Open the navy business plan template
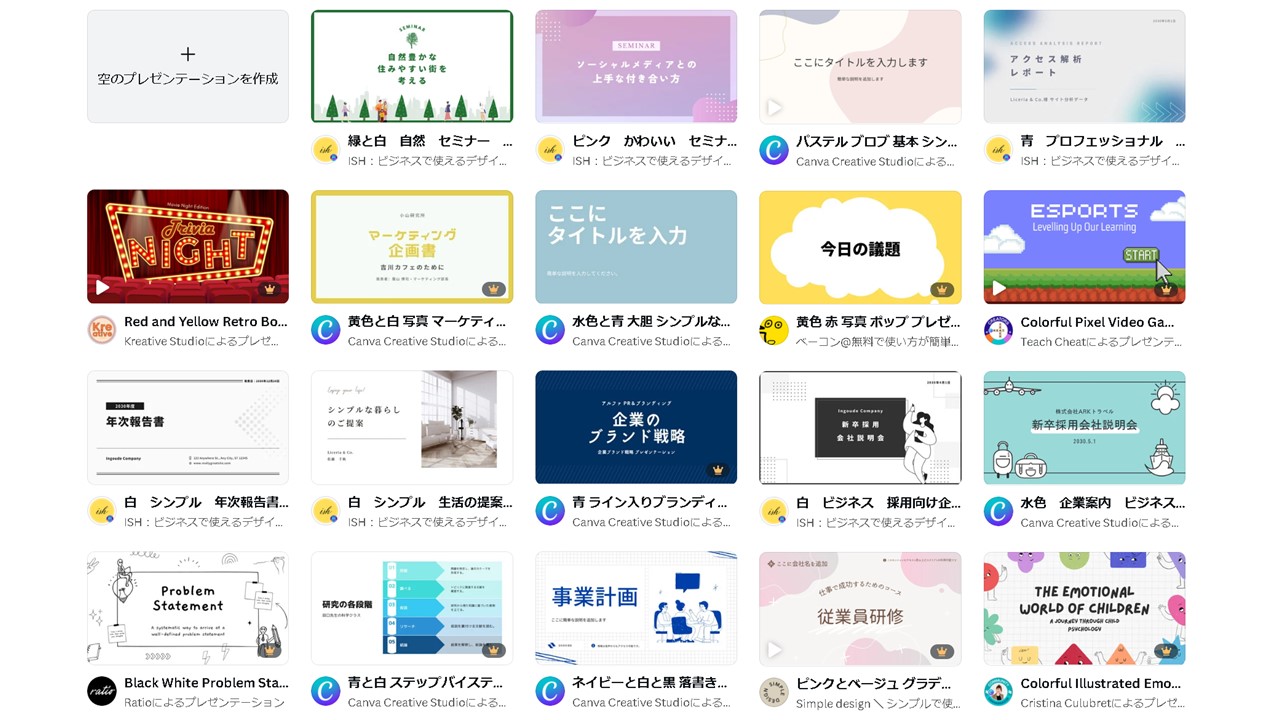 pos(636,608)
